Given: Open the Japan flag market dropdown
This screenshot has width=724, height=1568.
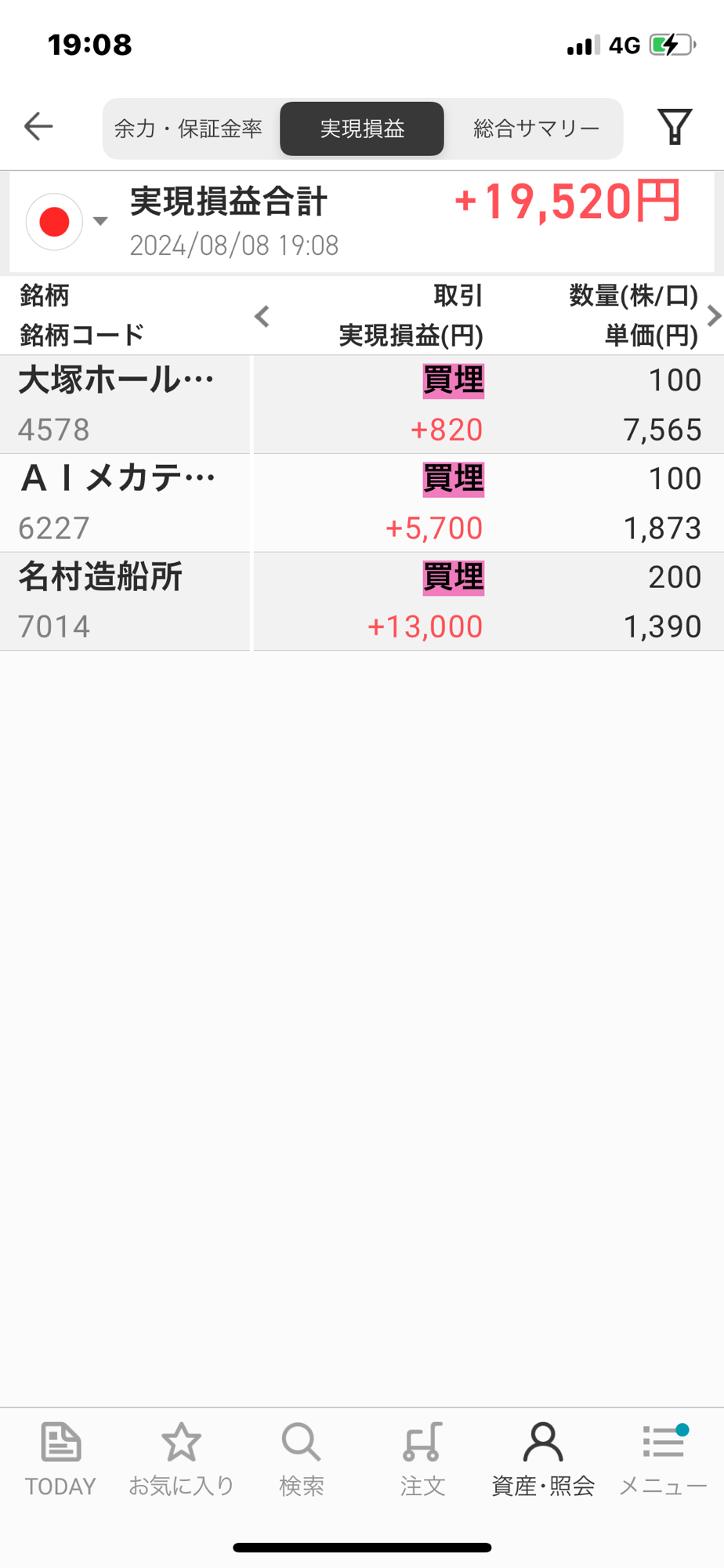Looking at the screenshot, I should (67, 222).
